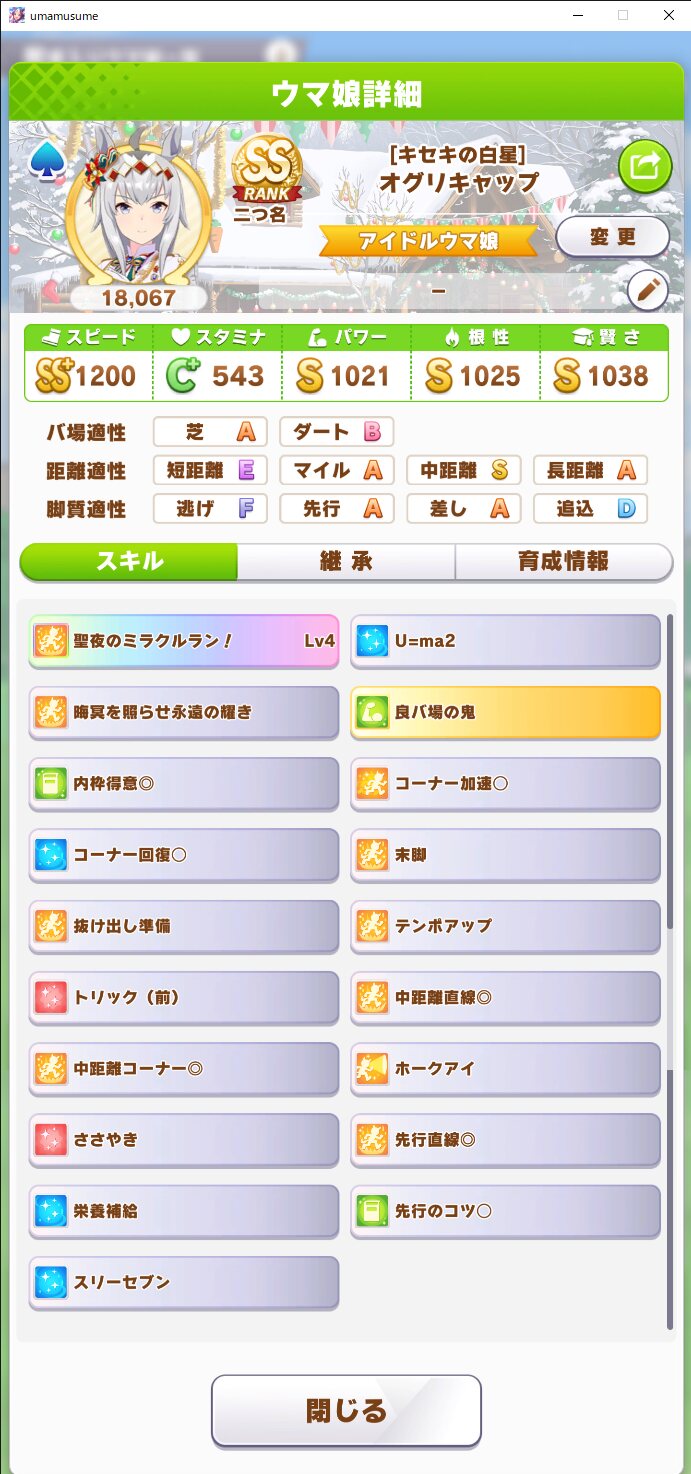Select the スキル tab
This screenshot has width=691, height=1474.
[129, 561]
